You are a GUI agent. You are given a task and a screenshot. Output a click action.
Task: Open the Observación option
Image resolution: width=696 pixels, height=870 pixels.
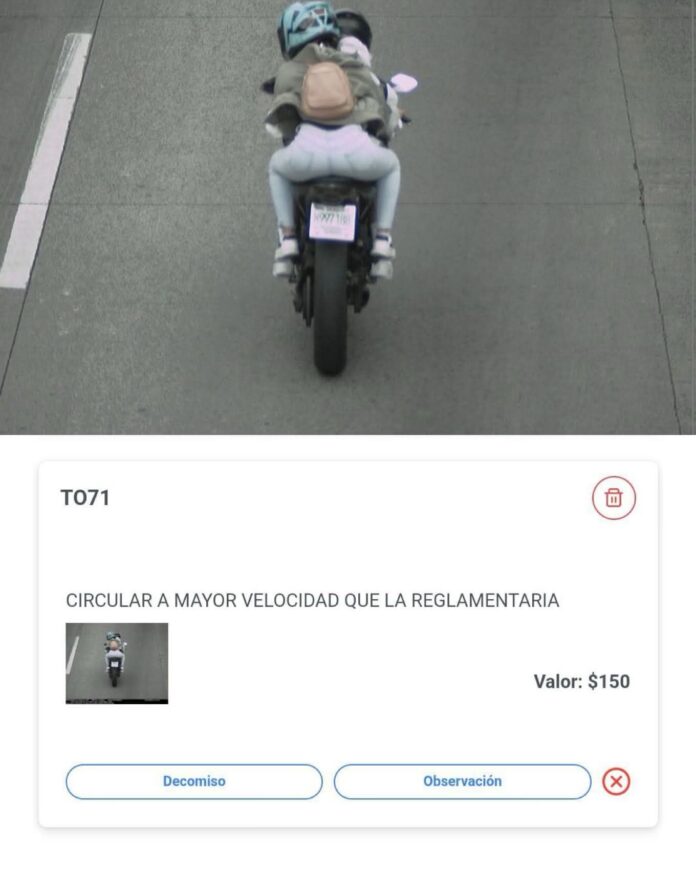[462, 781]
